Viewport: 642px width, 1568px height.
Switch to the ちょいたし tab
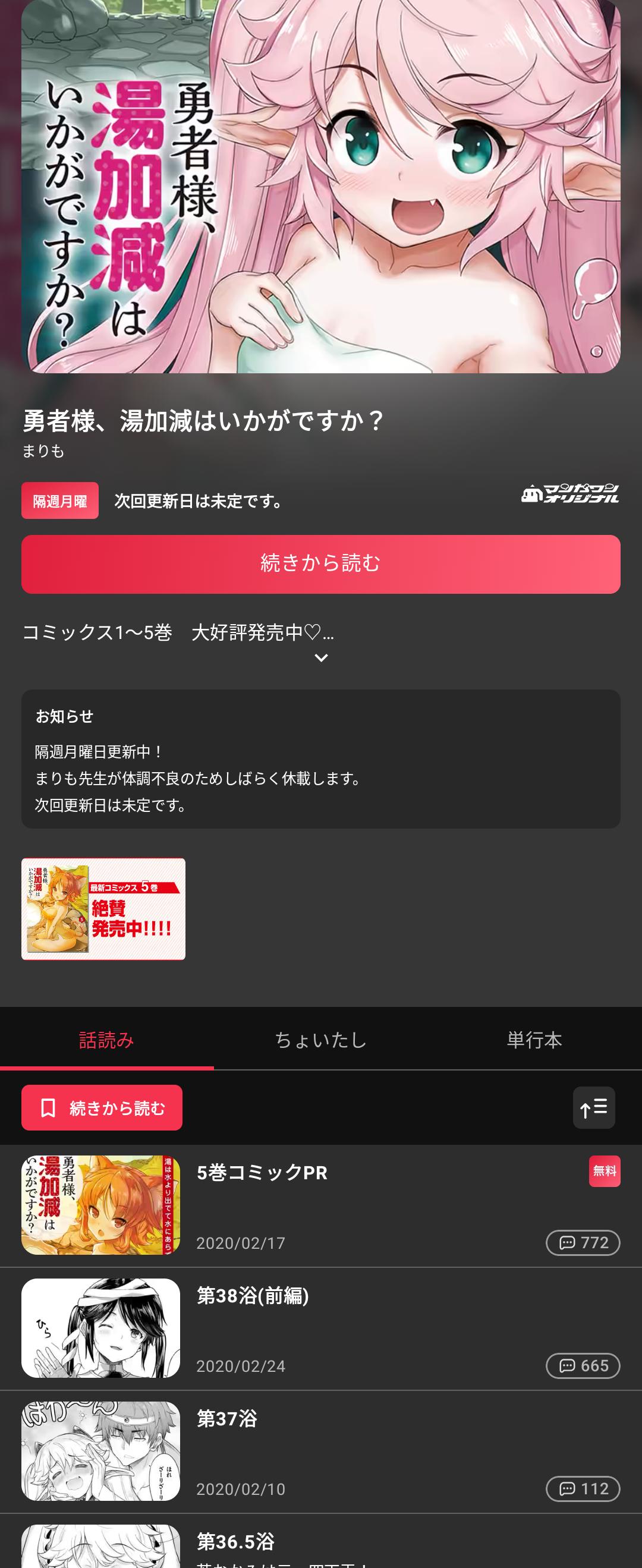[320, 1040]
